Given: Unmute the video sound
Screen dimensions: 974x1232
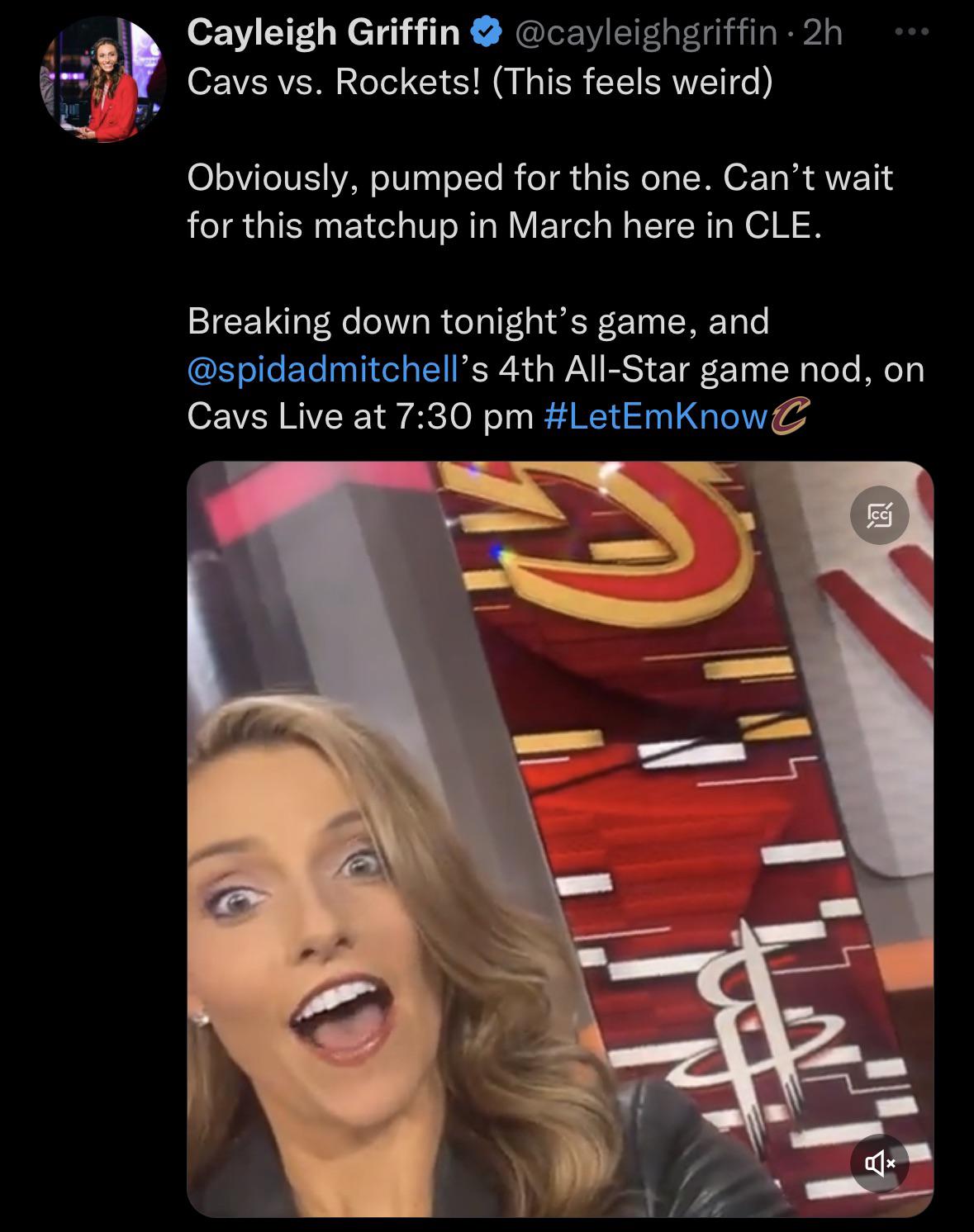Looking at the screenshot, I should [x=880, y=1163].
